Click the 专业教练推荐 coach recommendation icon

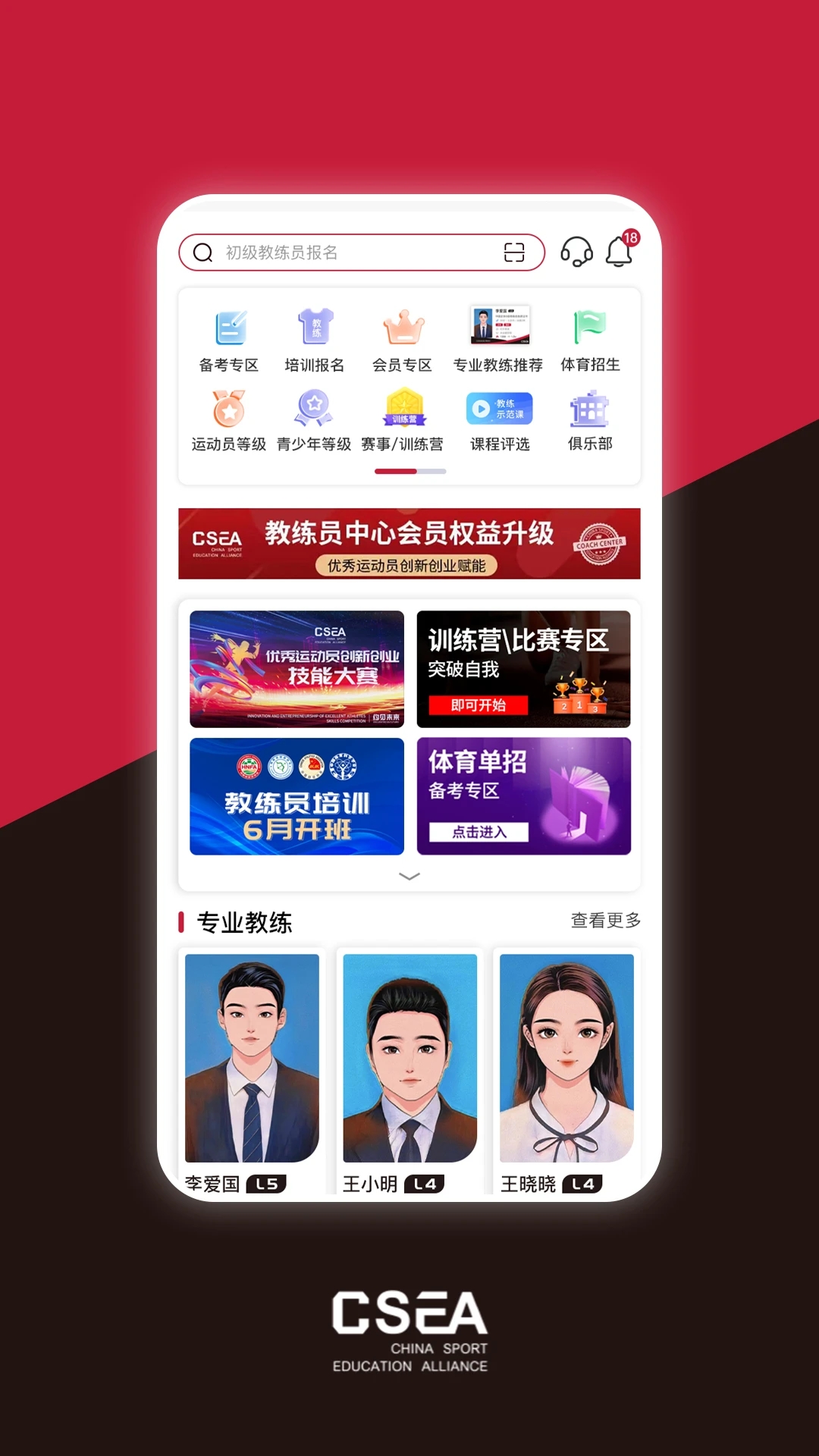499,337
